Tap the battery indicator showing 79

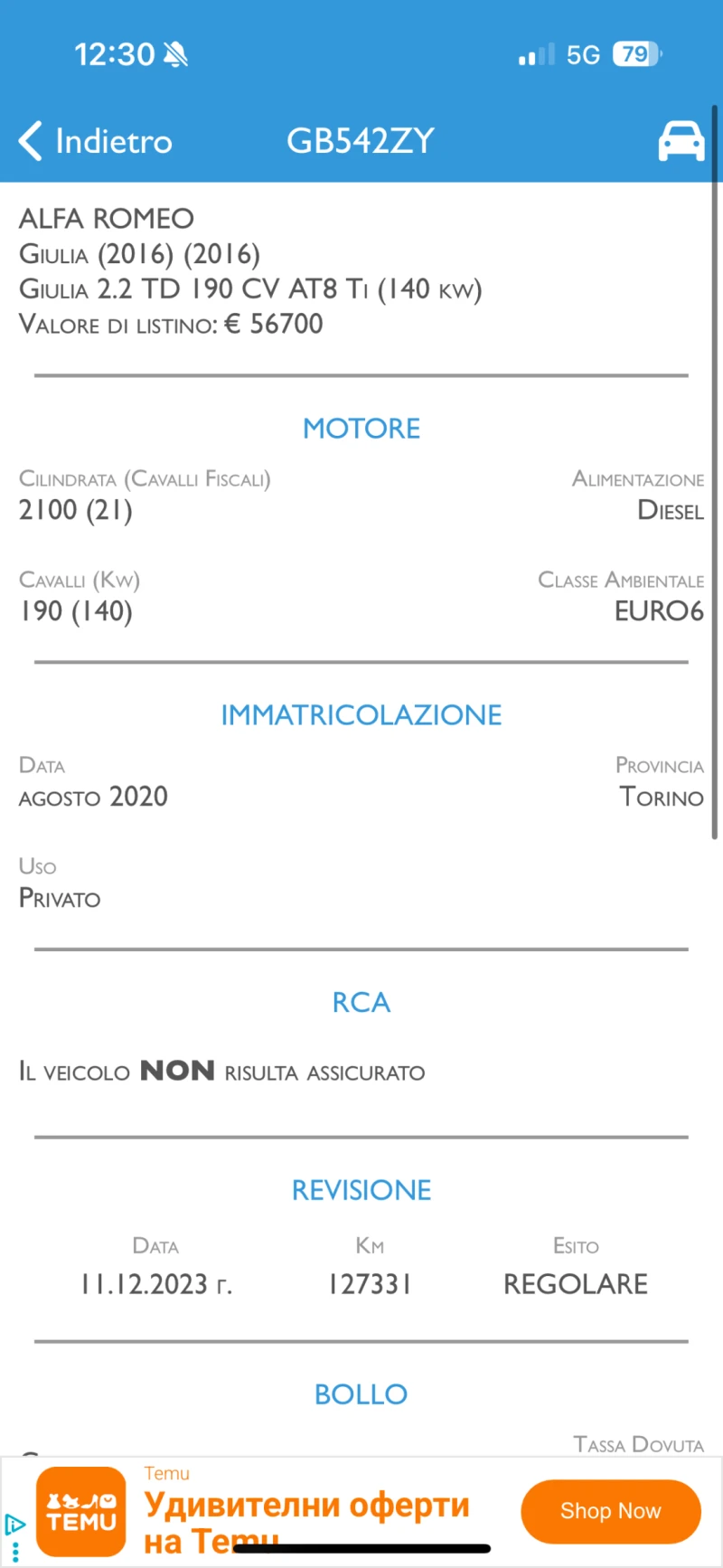click(x=634, y=53)
